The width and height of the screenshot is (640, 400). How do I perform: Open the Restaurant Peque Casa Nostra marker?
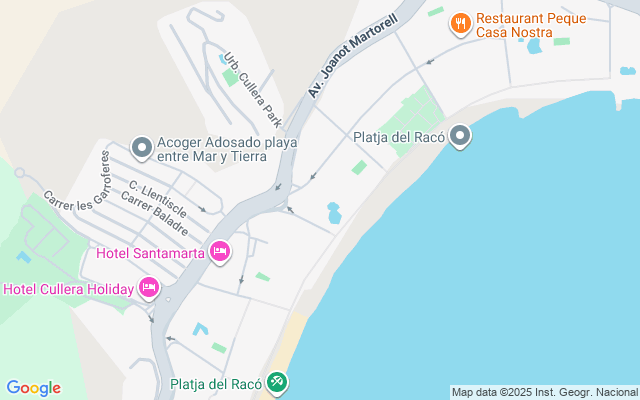[460, 23]
